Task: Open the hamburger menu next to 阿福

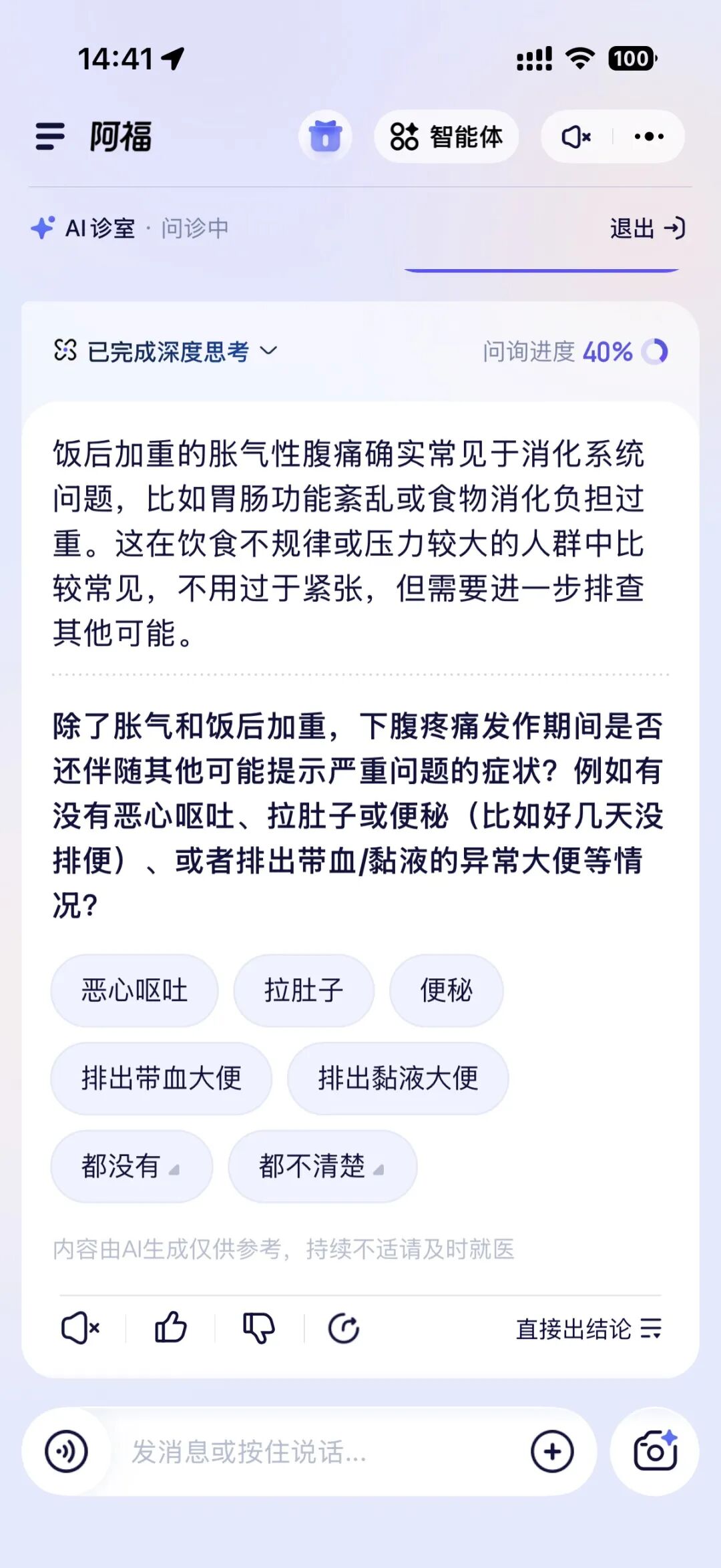Action: (x=50, y=136)
